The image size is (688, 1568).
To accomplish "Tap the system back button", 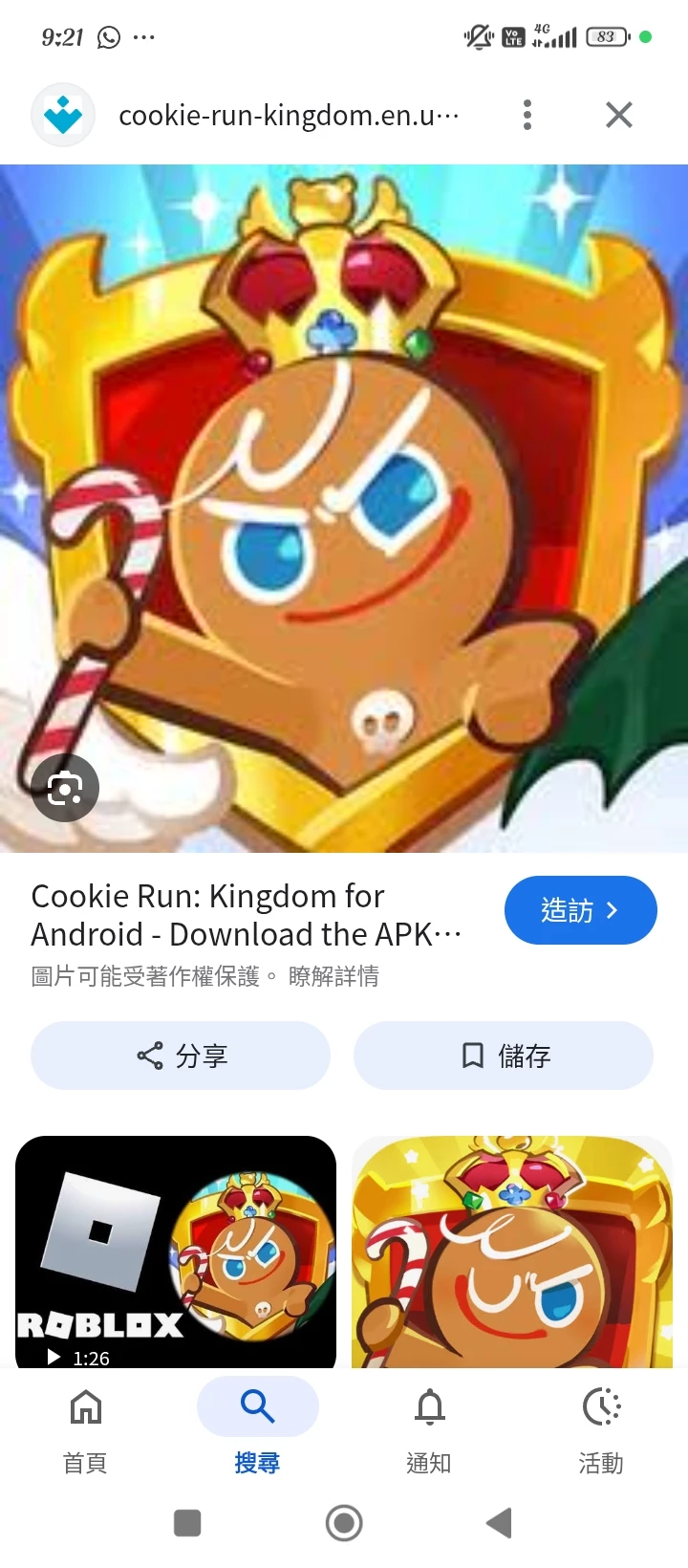I will coord(499,1523).
